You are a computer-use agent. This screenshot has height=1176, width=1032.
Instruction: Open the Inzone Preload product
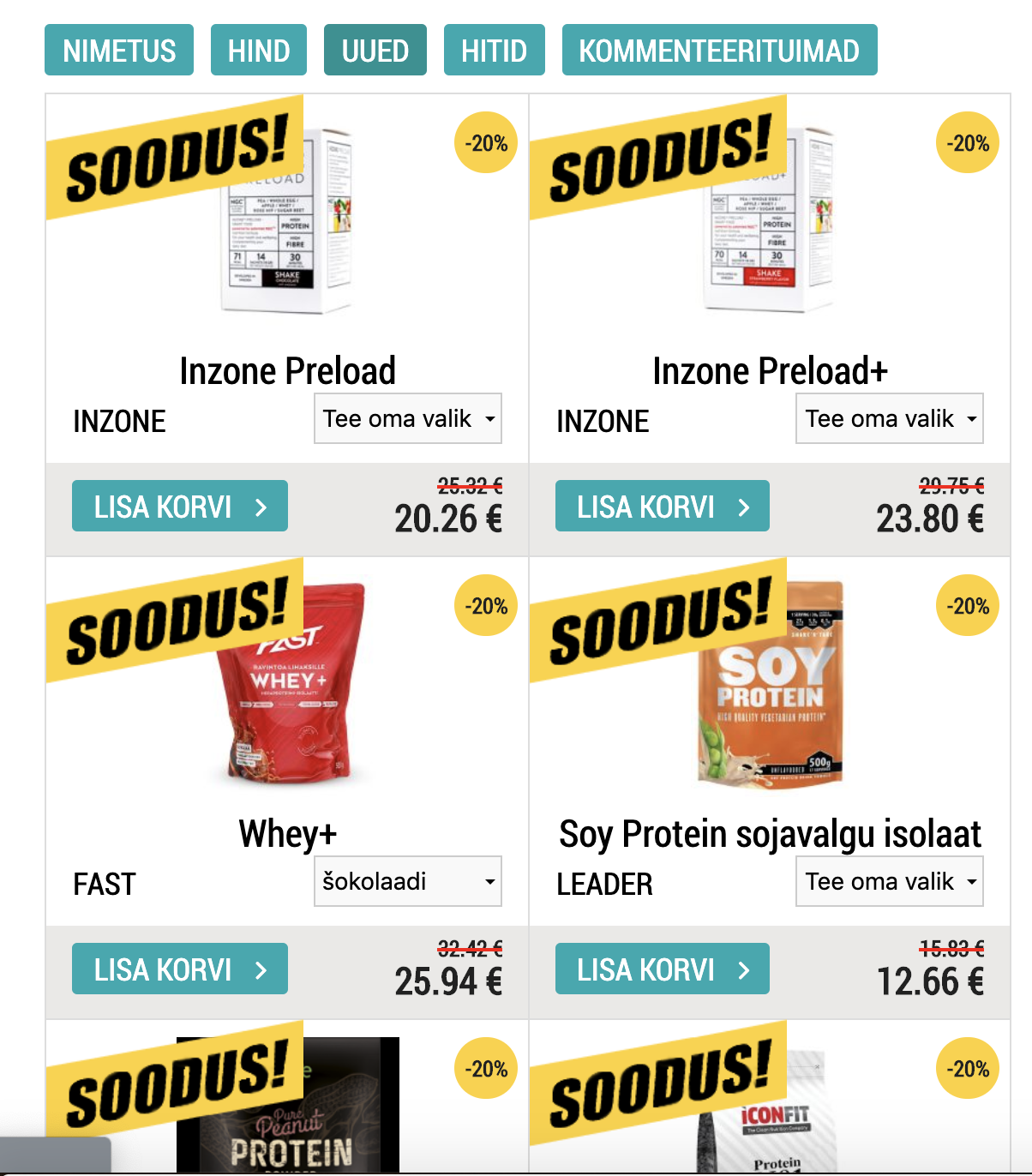(287, 371)
